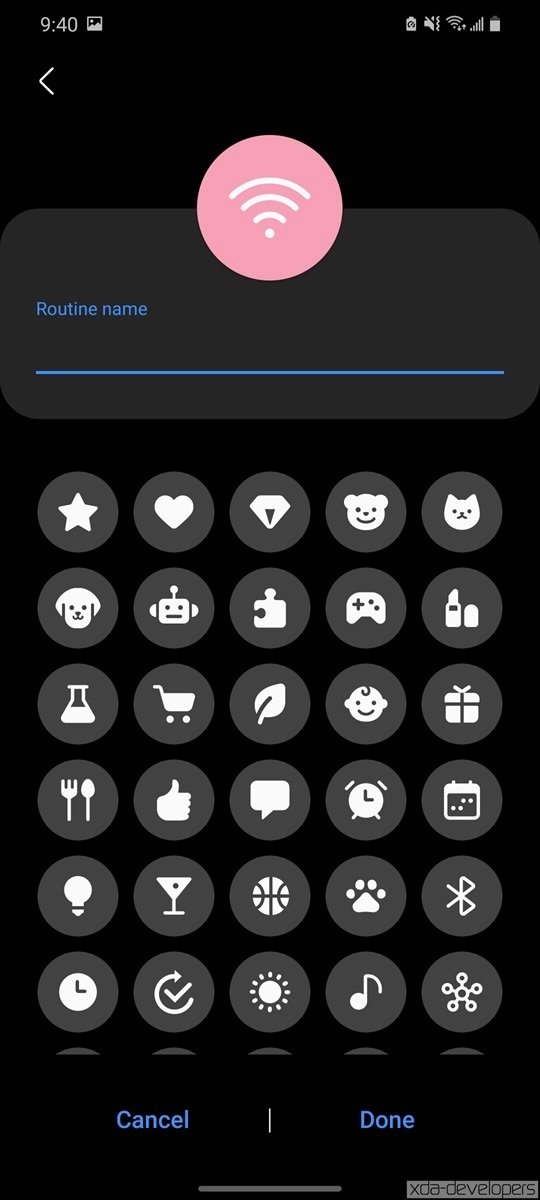The image size is (540, 1200).
Task: Tap the pink Wi-Fi routine icon
Action: click(270, 210)
